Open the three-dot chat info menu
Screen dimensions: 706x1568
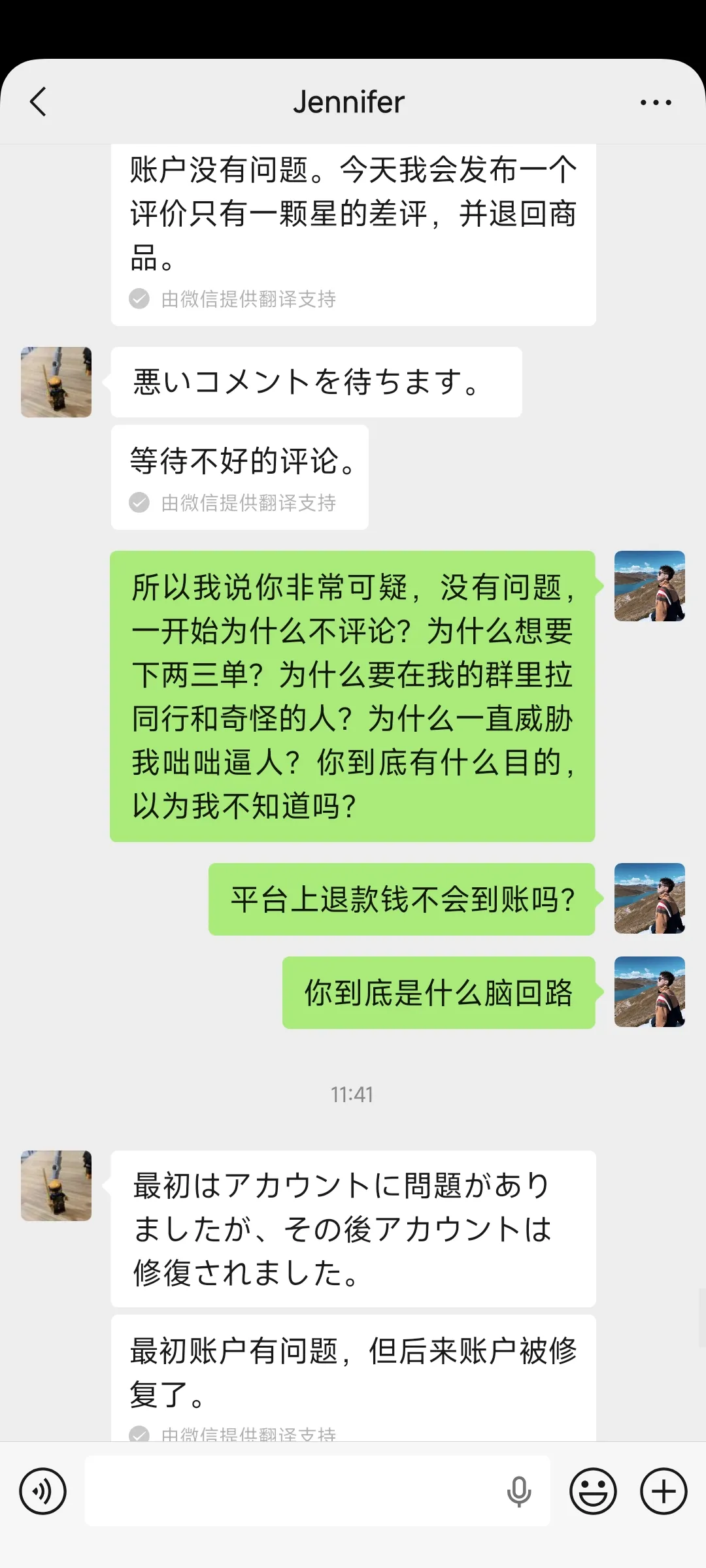pyautogui.click(x=656, y=103)
